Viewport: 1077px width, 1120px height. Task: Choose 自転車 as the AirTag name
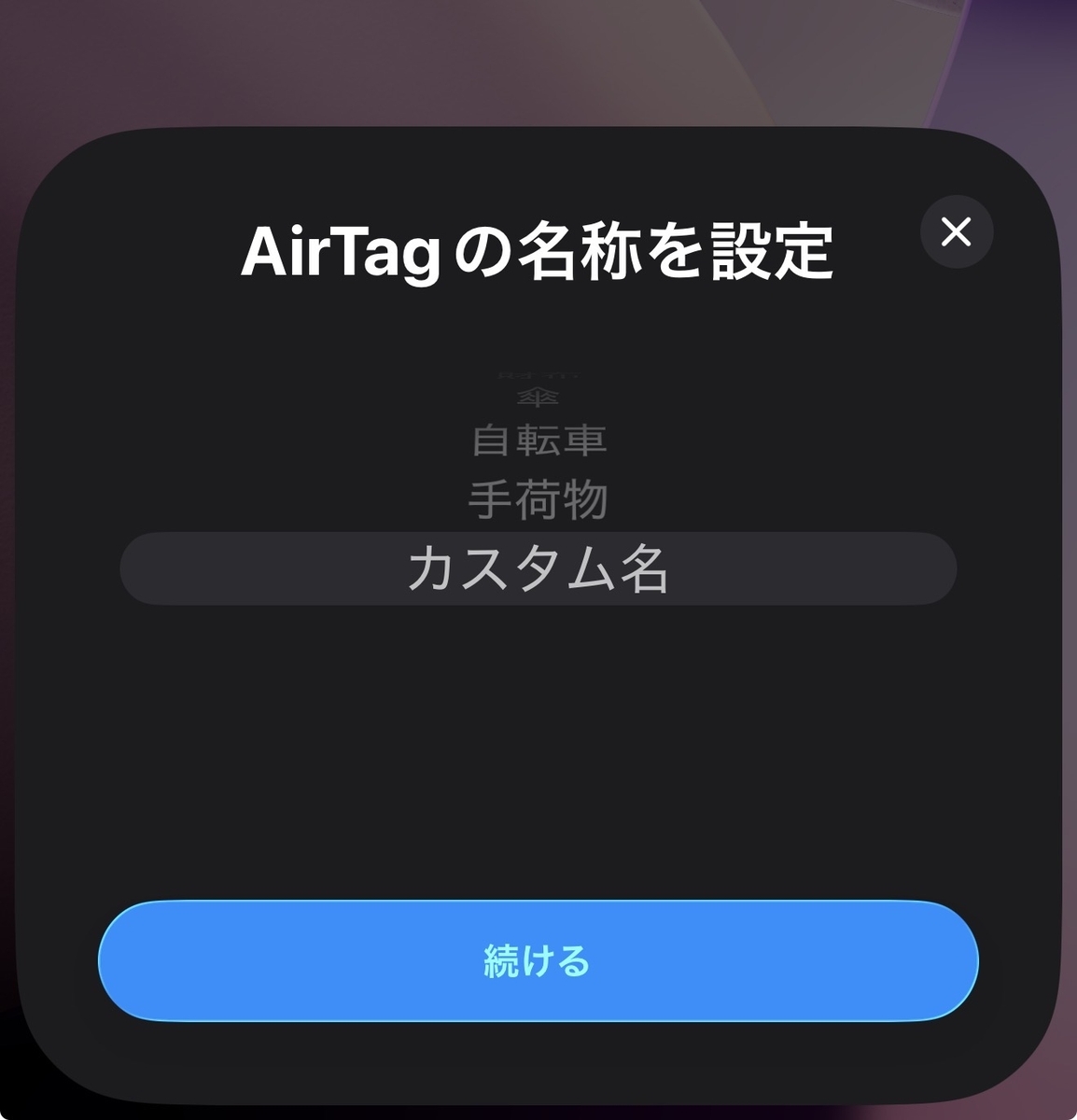539,441
